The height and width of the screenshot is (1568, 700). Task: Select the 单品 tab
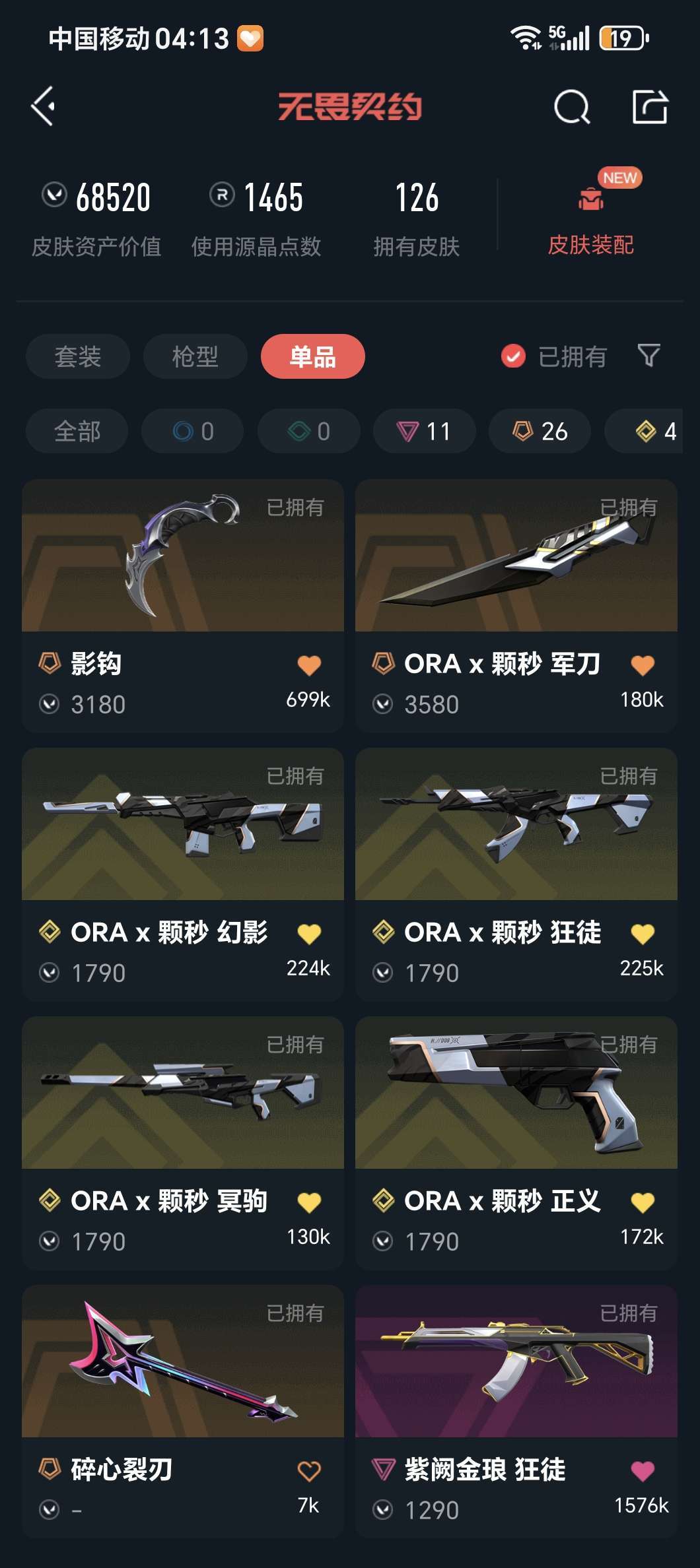pos(312,357)
